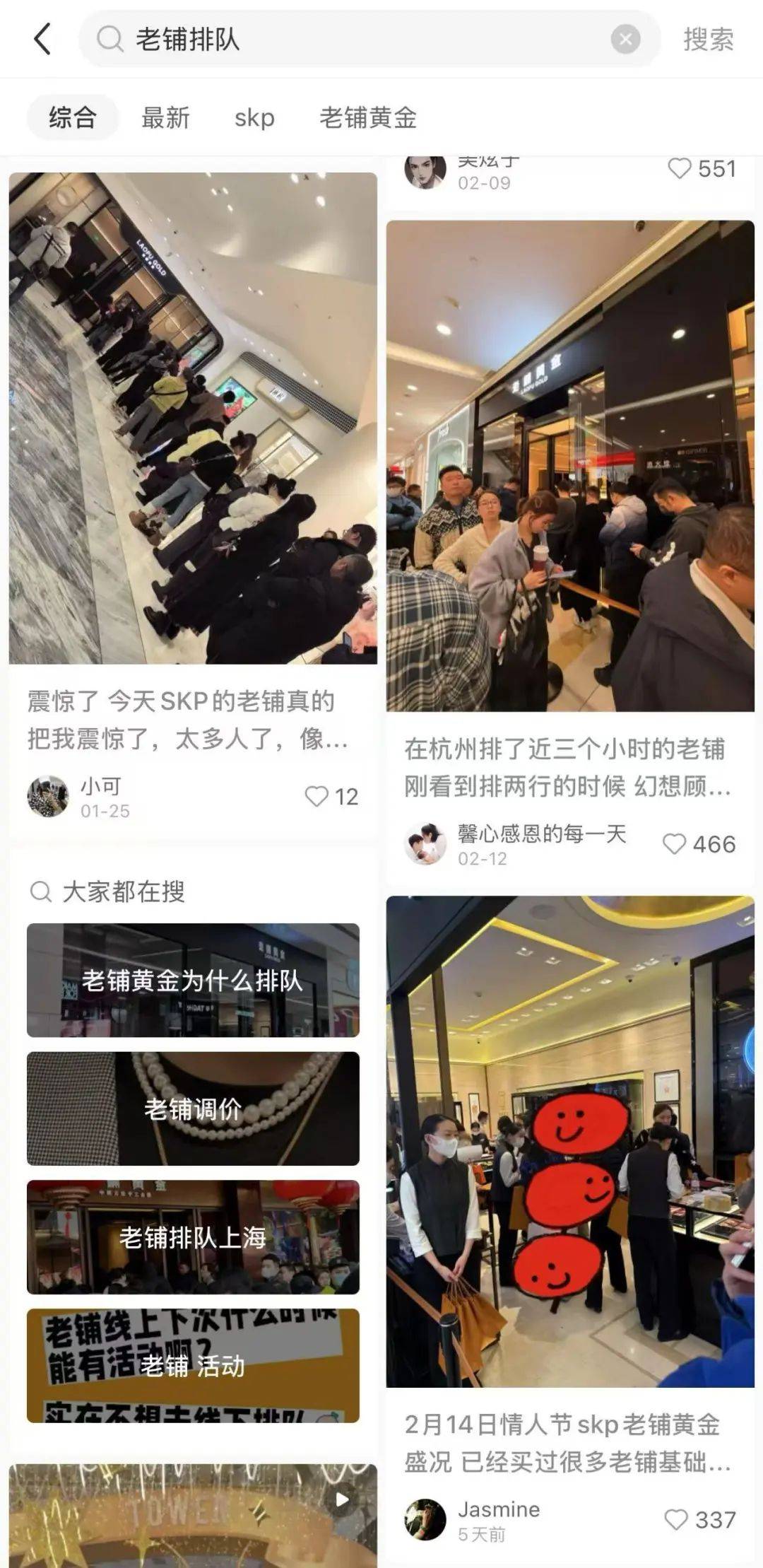Select the 老铺黄金 filter tab
The height and width of the screenshot is (1568, 763).
(x=367, y=117)
